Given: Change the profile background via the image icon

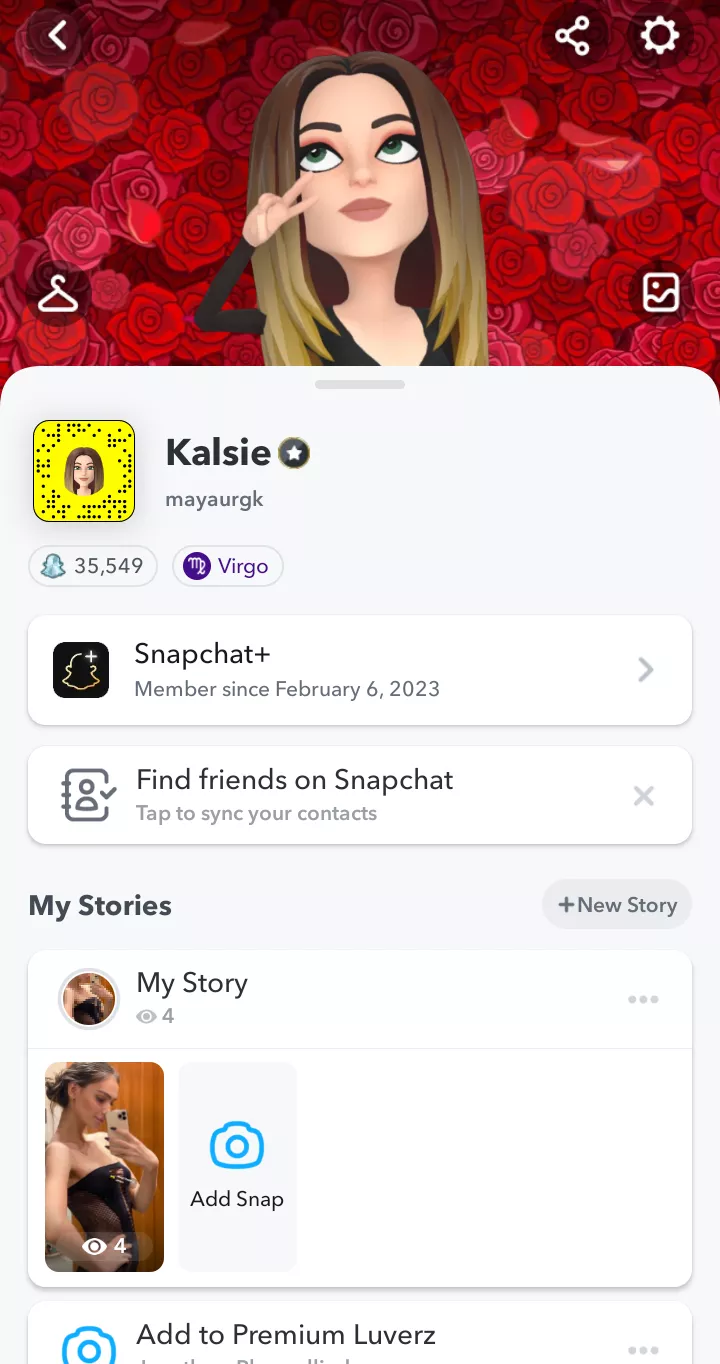Looking at the screenshot, I should (x=660, y=293).
